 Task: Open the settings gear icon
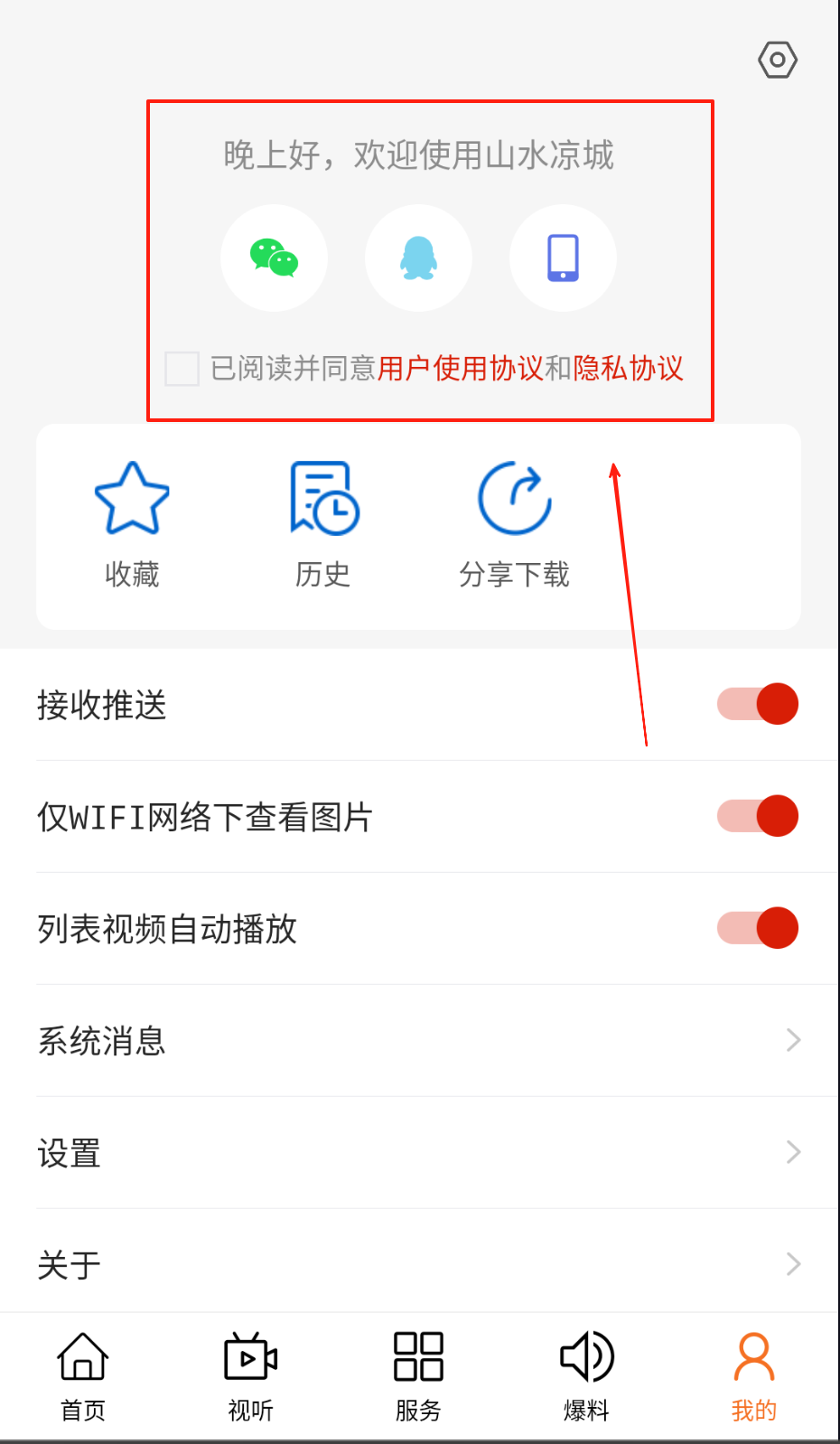pyautogui.click(x=777, y=60)
